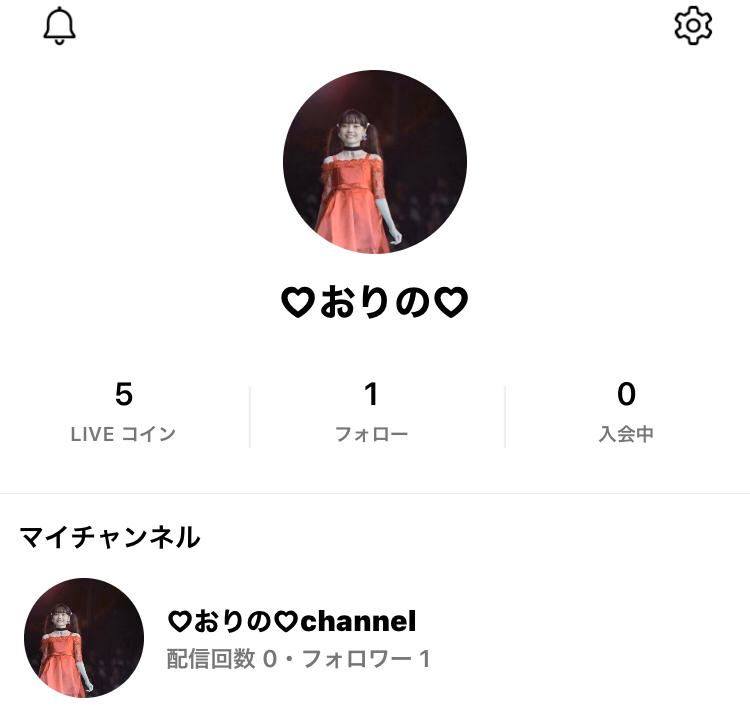The image size is (750, 727).
Task: Open the フォロー list
Action: [371, 411]
